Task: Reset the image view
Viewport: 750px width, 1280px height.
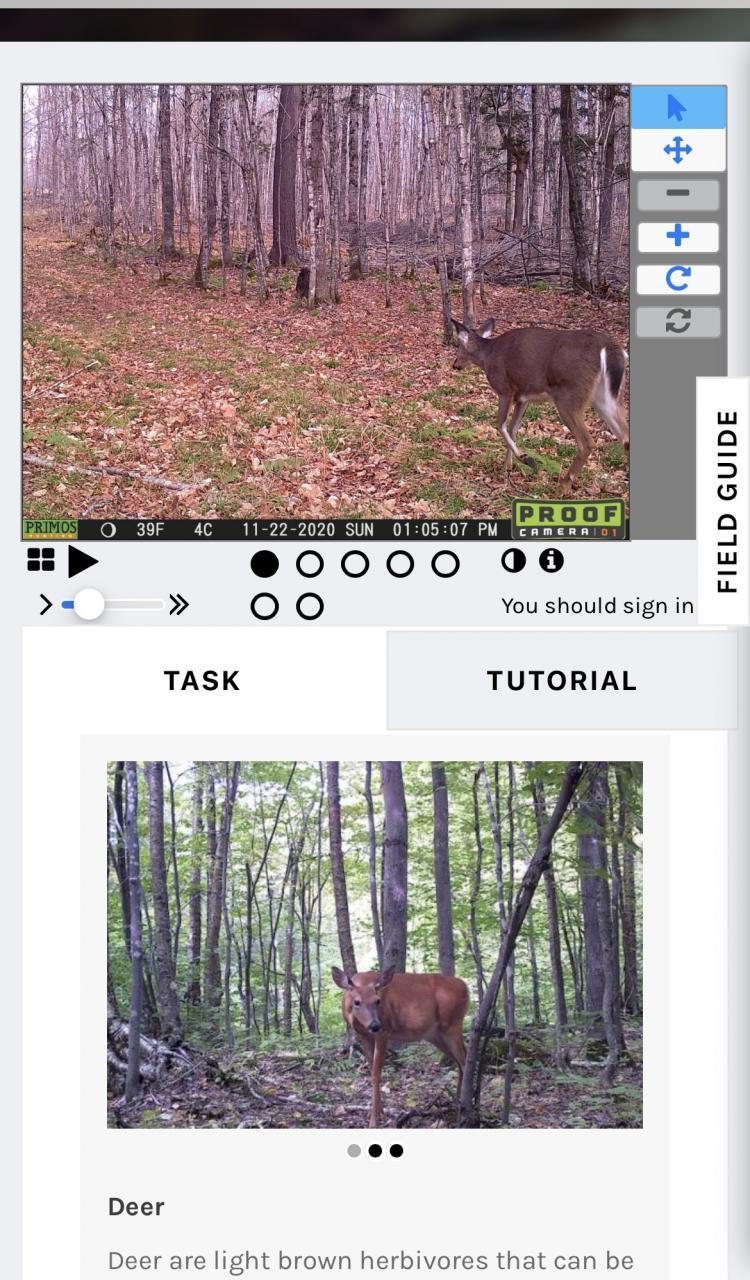Action: 677,322
